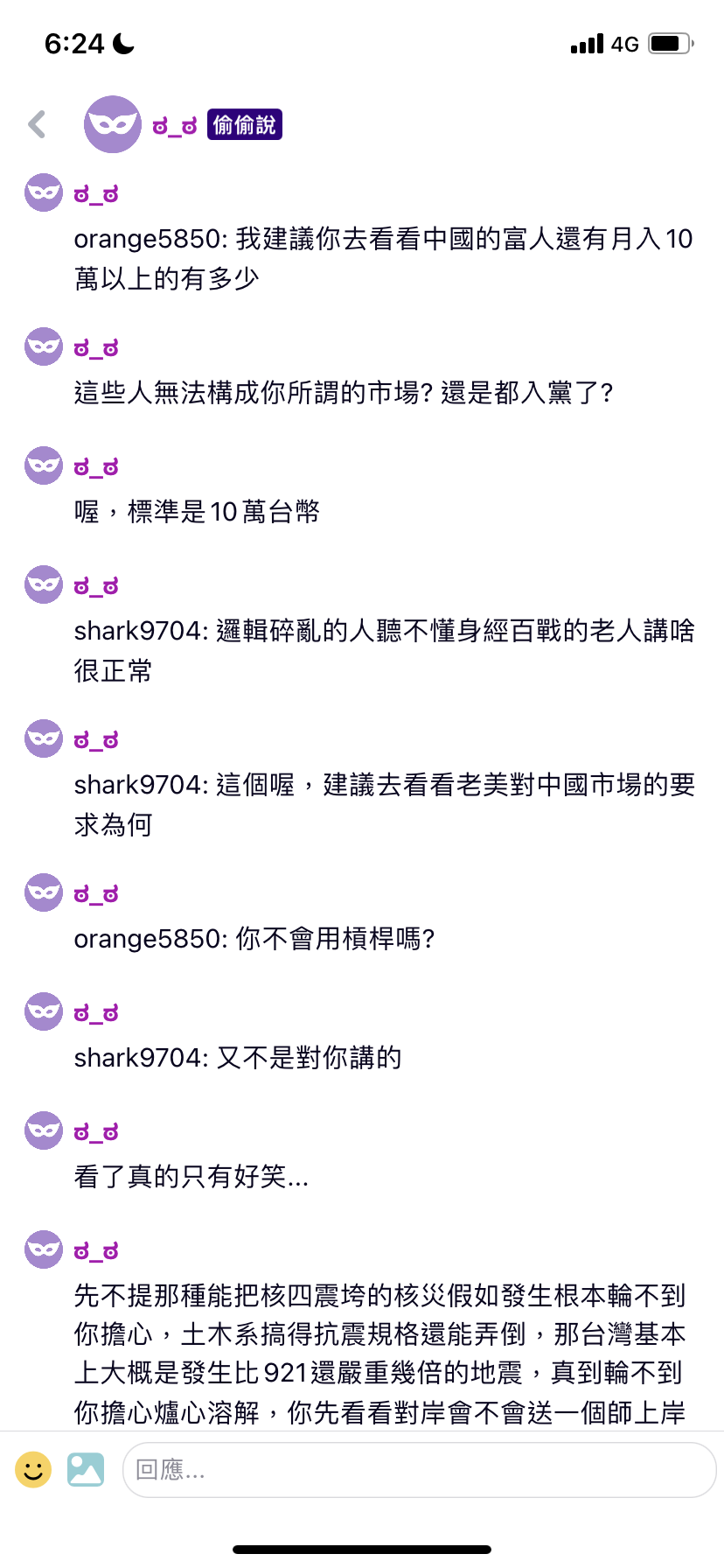The width and height of the screenshot is (724, 1568).
Task: Tap the 回應 reply text field
Action: coord(419,1470)
